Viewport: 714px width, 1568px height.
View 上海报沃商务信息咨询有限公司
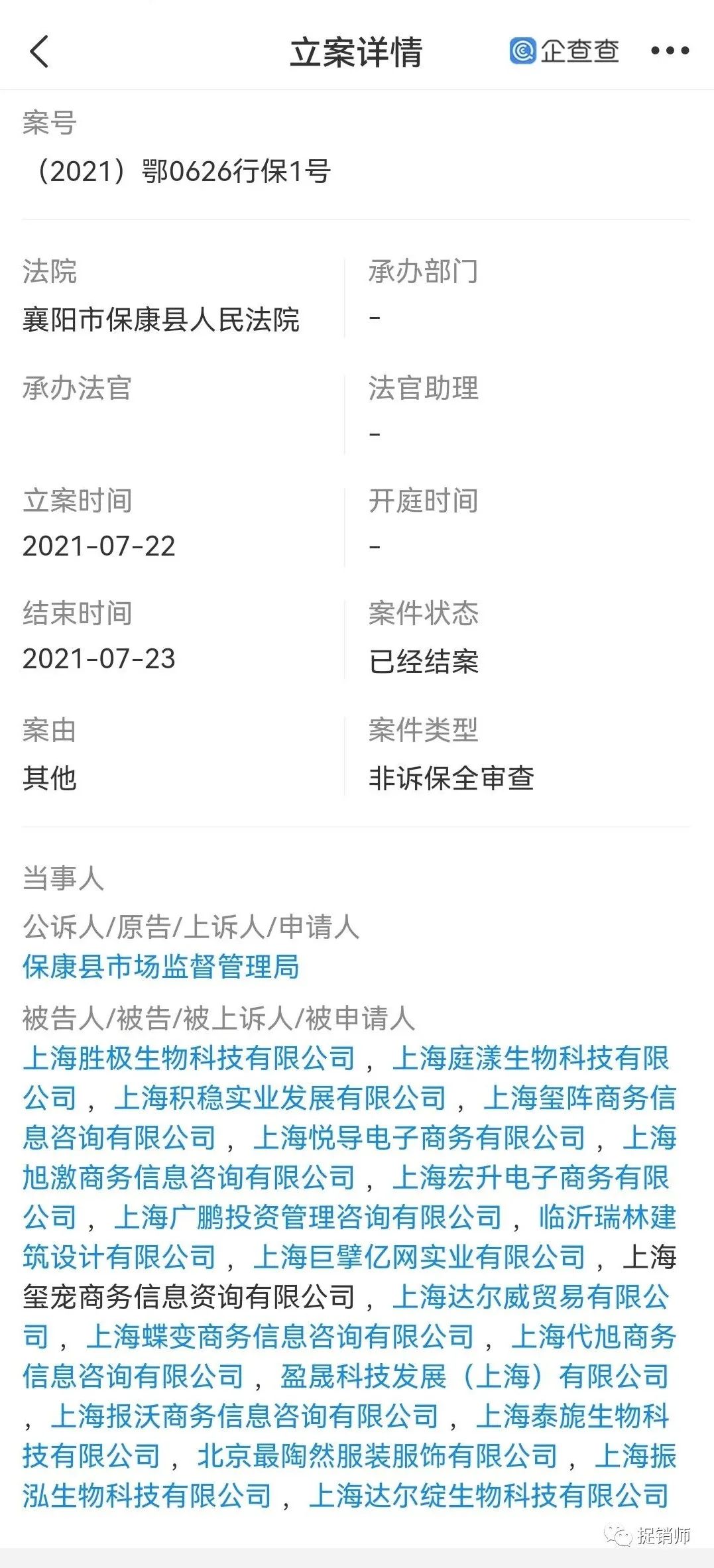[245, 1416]
